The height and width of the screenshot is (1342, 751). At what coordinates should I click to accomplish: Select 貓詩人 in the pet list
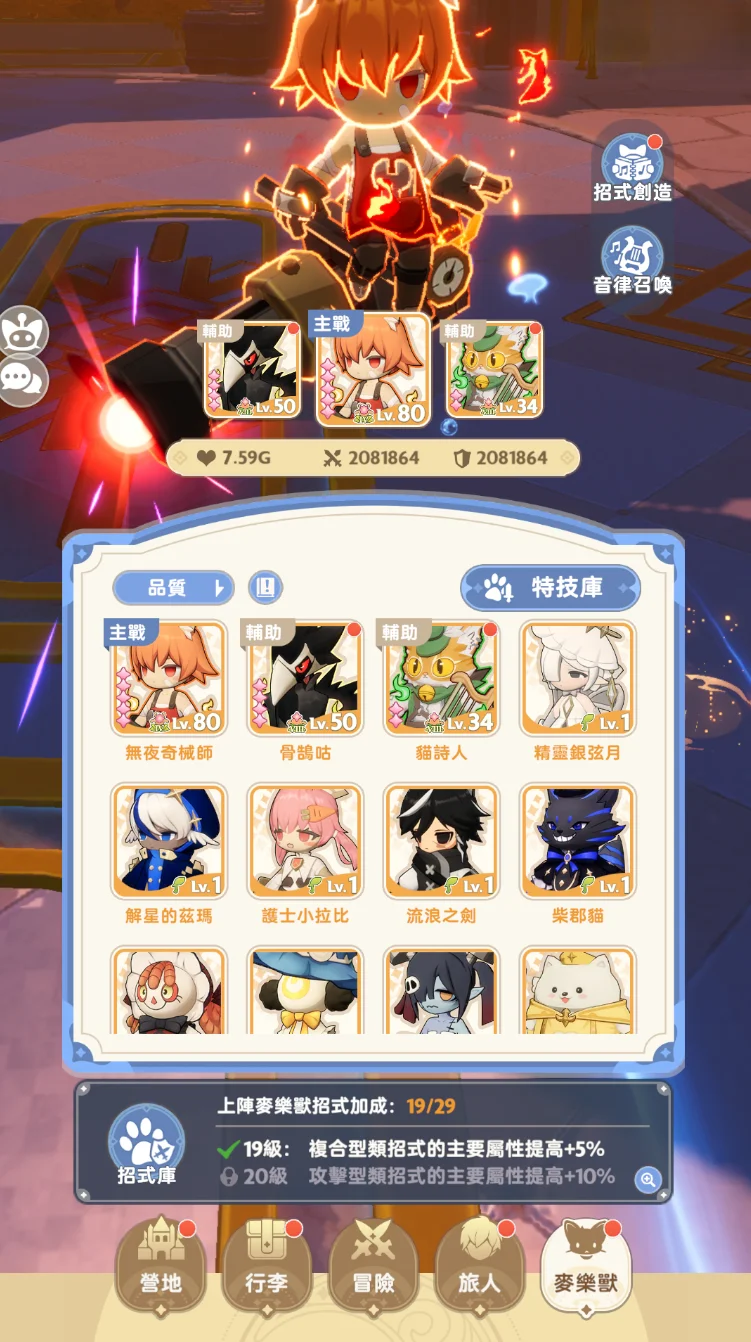[441, 679]
